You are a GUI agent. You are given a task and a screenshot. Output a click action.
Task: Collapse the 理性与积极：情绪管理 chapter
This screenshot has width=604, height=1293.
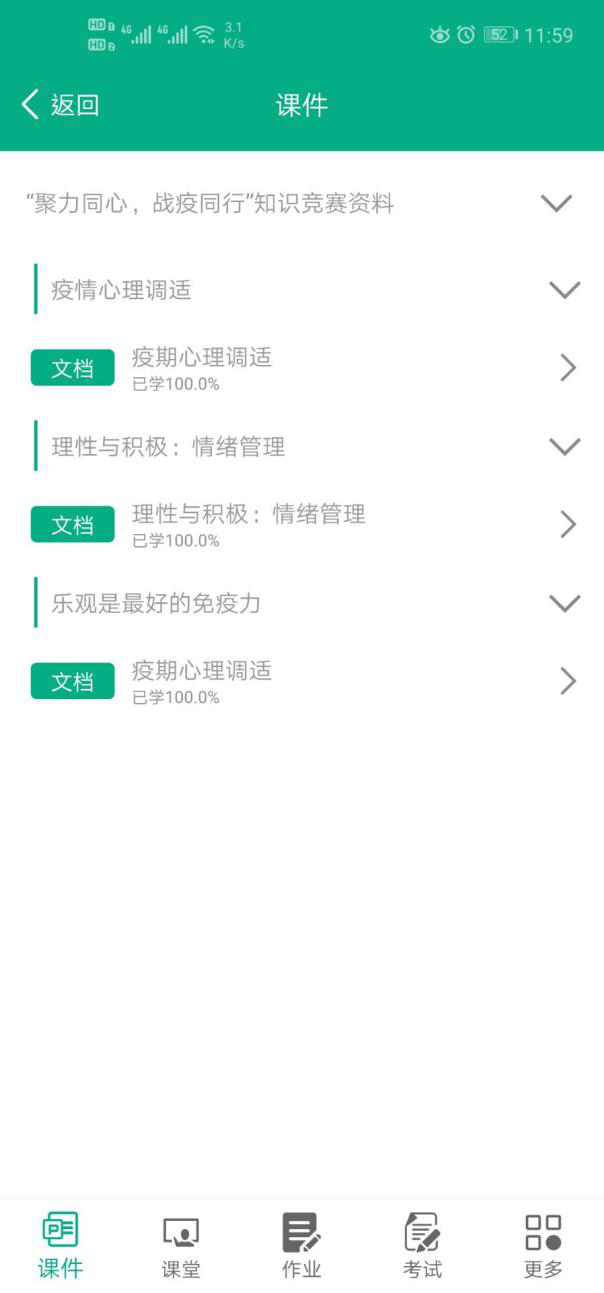(x=565, y=447)
